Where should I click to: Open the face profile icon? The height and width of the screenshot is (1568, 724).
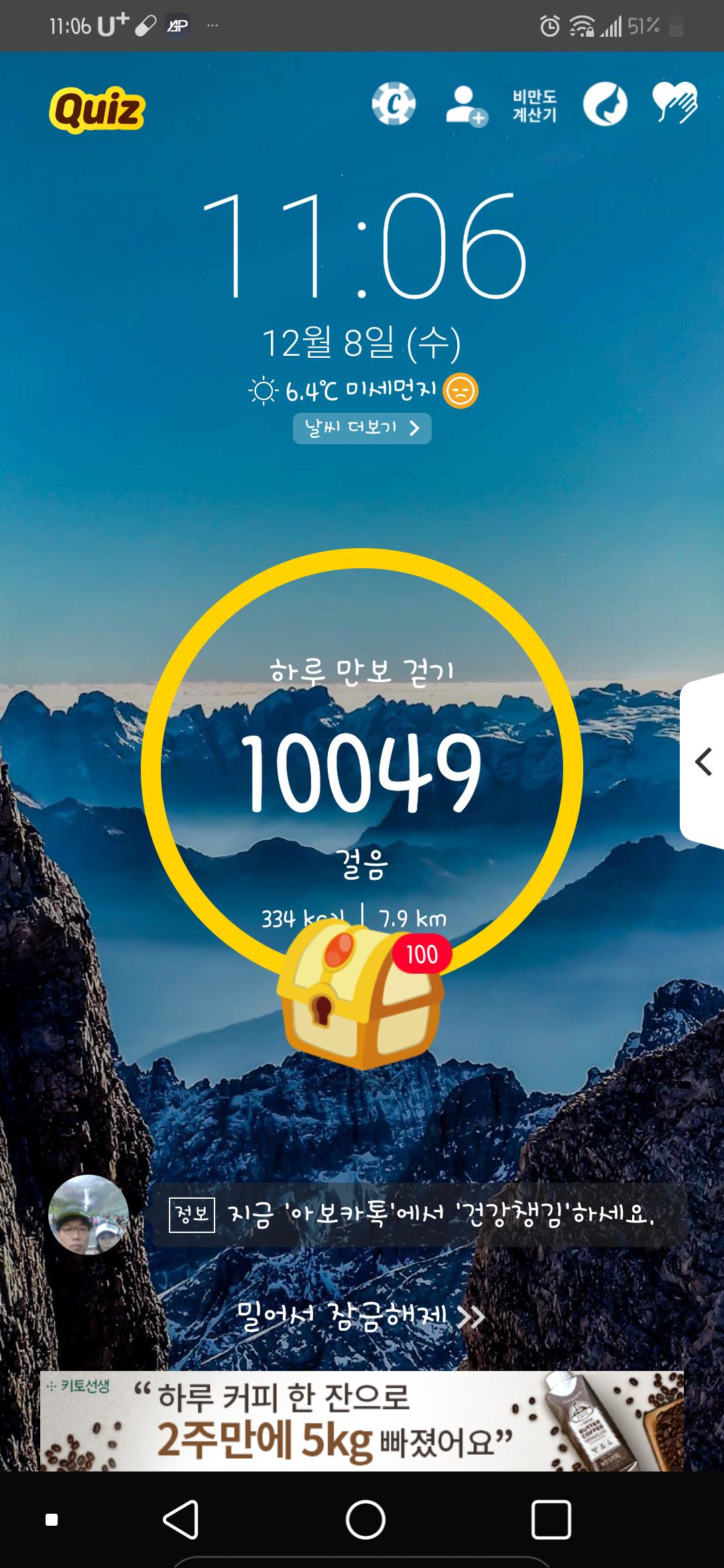[605, 105]
